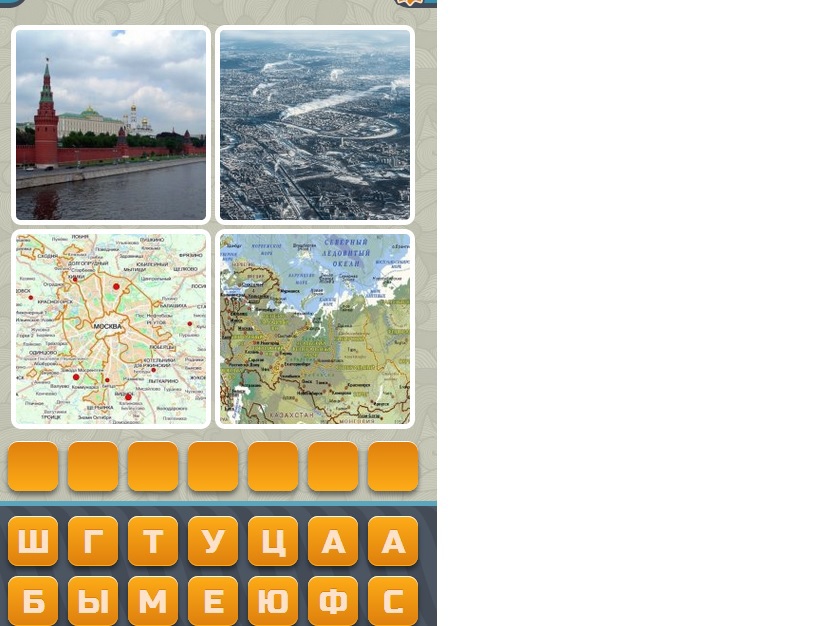Choose the letter М tile
This screenshot has height=626, width=819.
(153, 601)
